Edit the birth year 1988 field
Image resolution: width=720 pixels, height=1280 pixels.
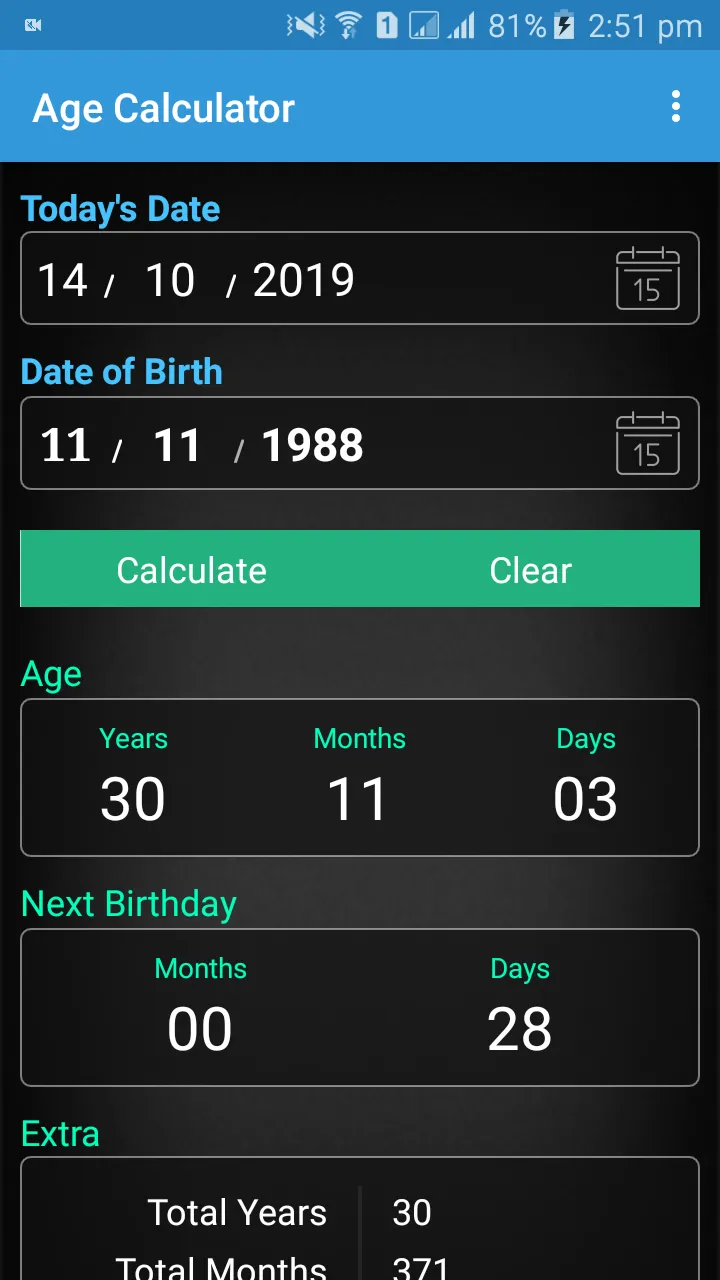312,445
